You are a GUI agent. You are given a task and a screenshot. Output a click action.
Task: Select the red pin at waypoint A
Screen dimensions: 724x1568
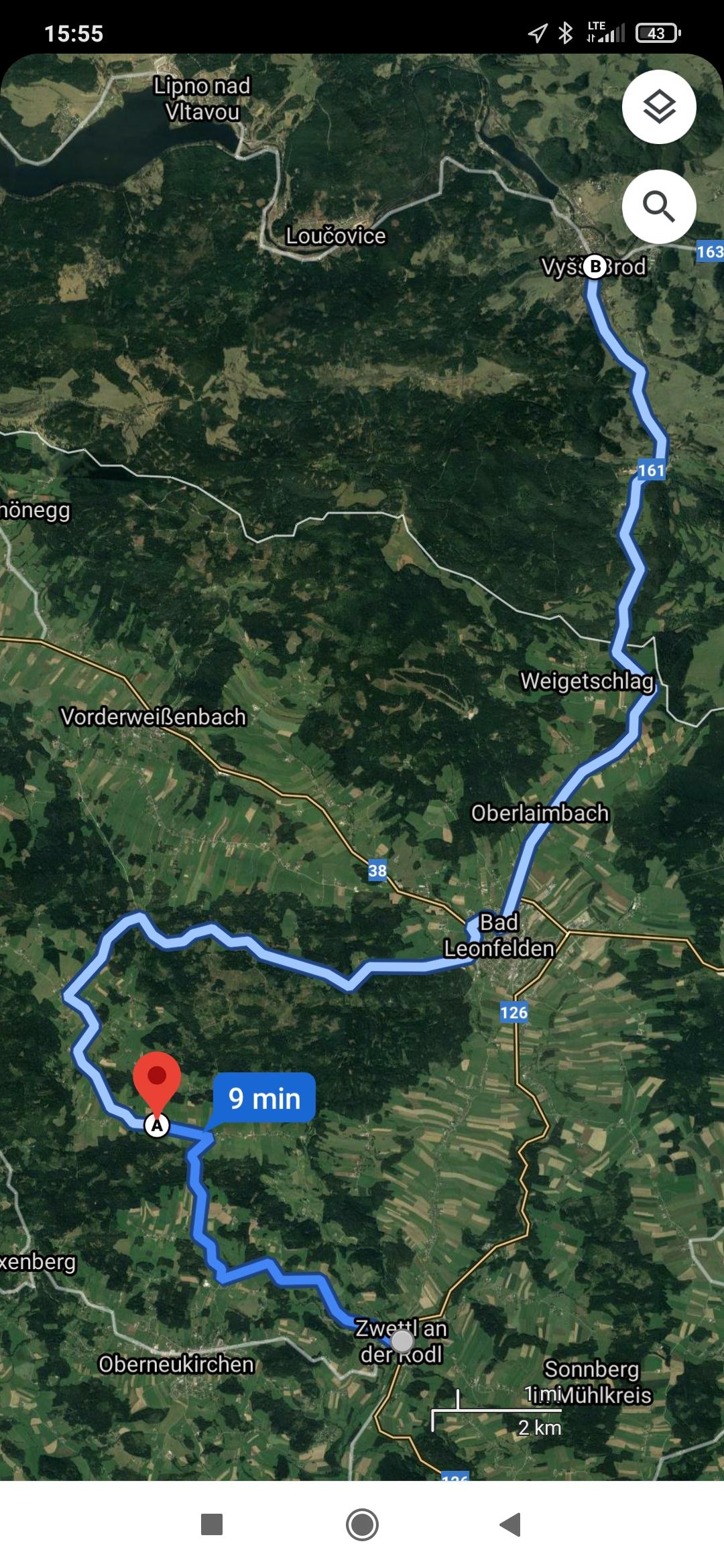pos(157,1080)
